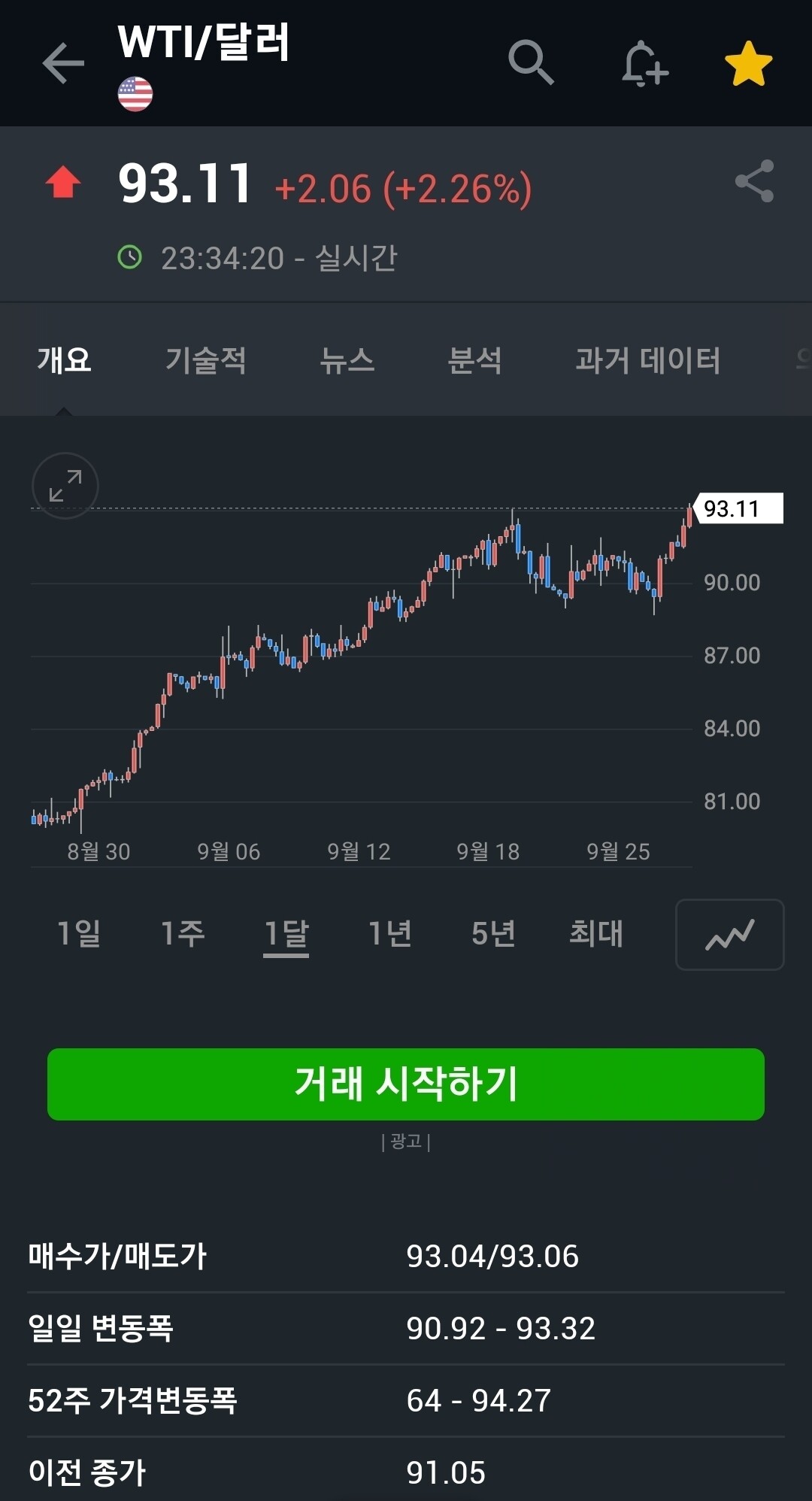Open the 뉴스 section
The image size is (812, 1501).
[348, 361]
